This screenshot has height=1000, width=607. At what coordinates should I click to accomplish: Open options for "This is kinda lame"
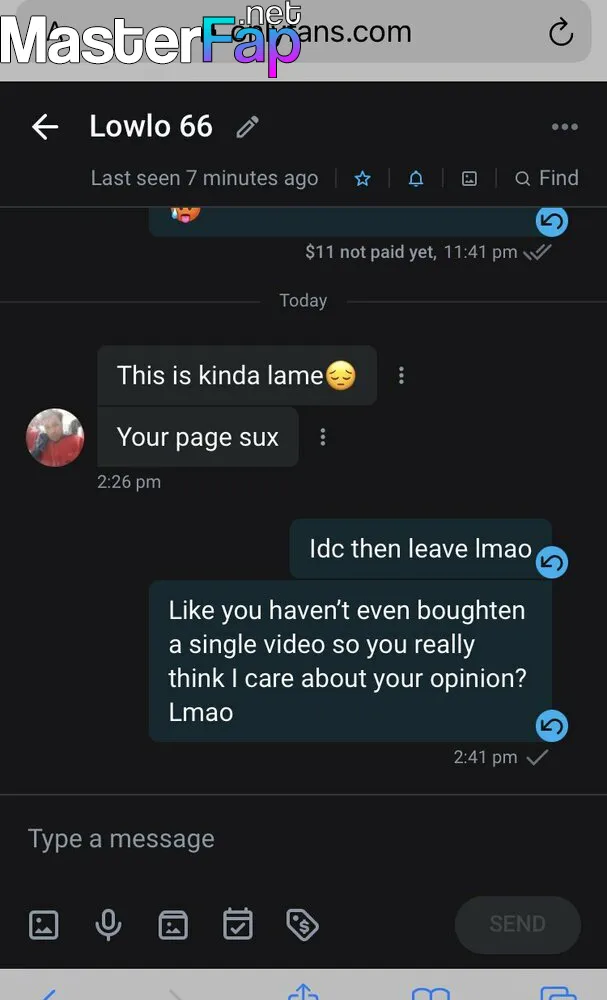[x=400, y=375]
